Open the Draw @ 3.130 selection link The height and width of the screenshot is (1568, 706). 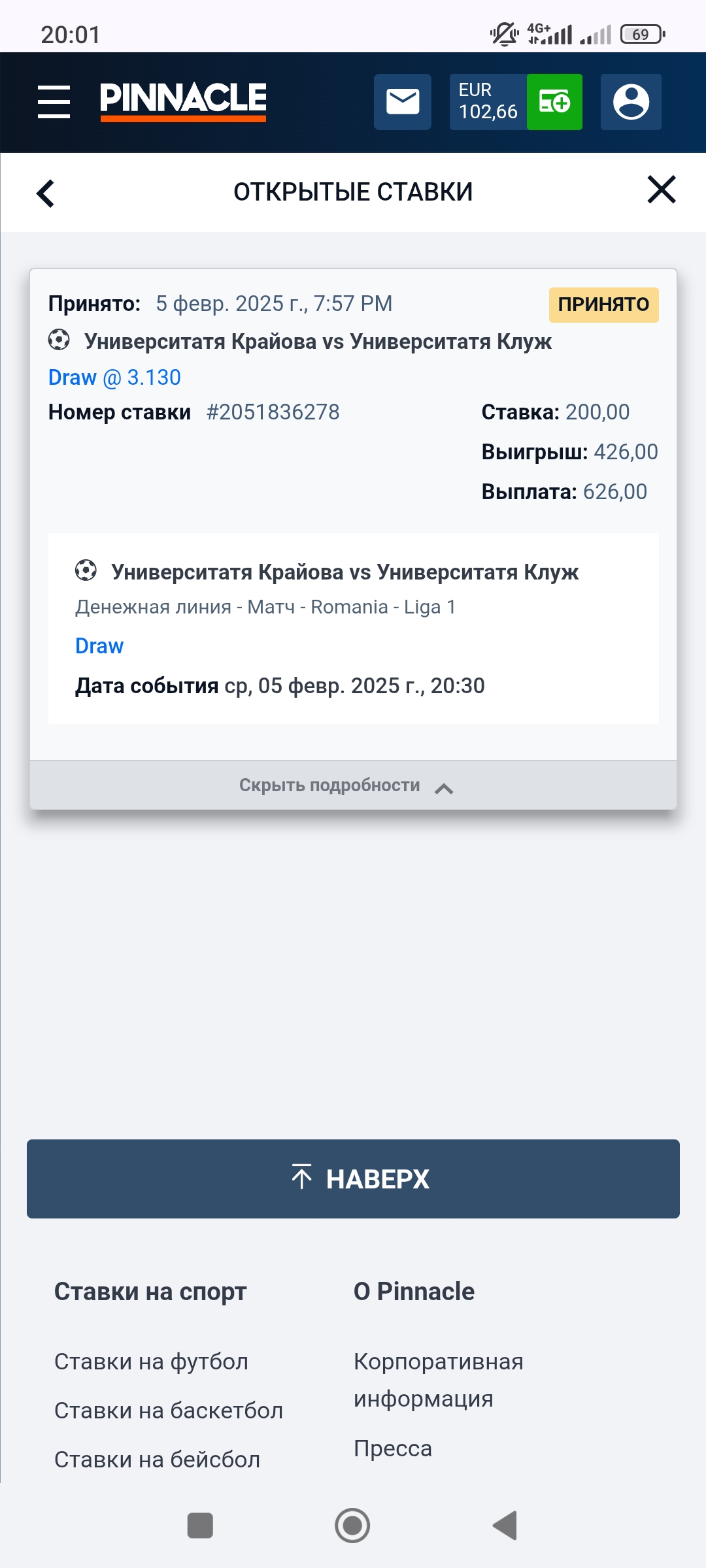pyautogui.click(x=114, y=378)
